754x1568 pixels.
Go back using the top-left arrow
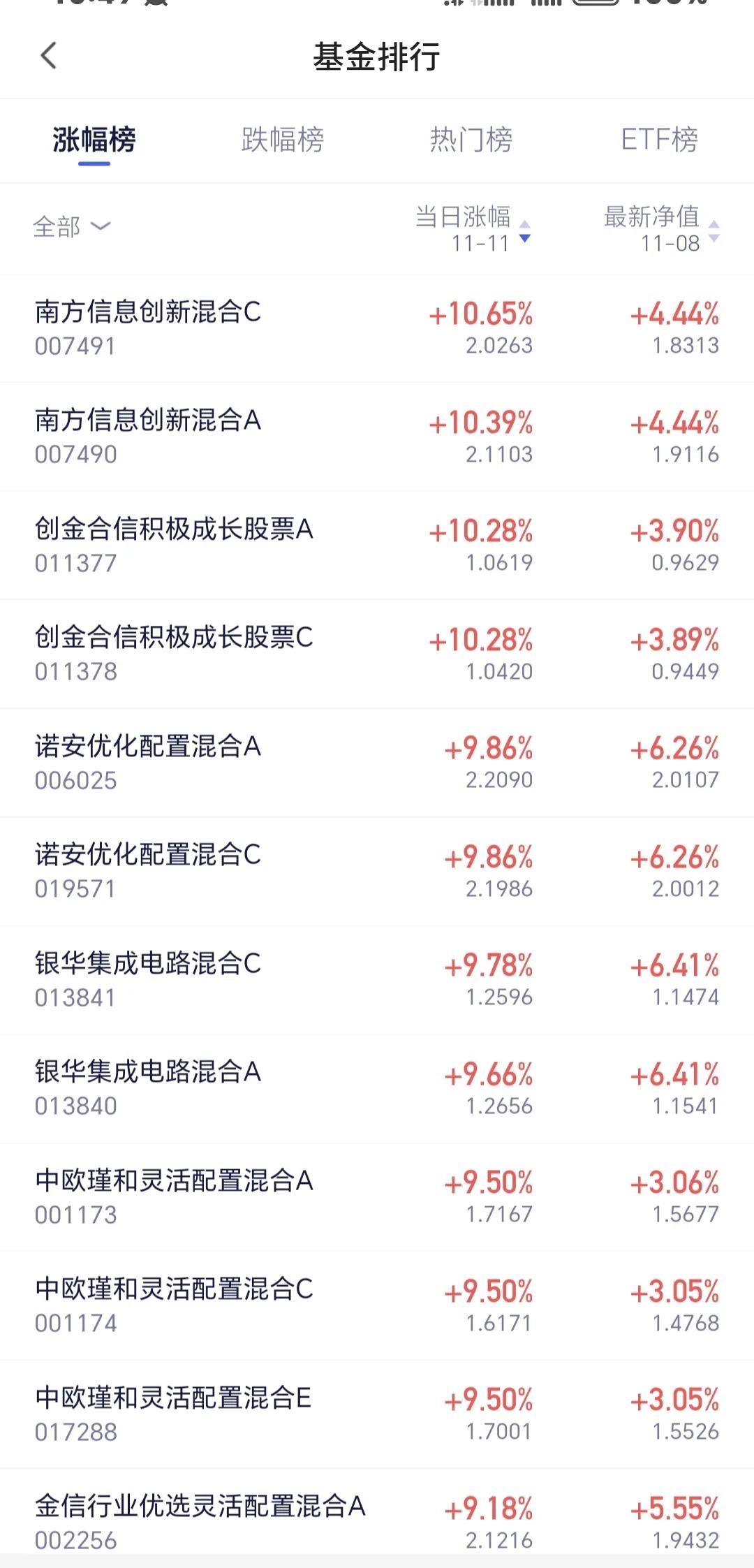coord(48,56)
